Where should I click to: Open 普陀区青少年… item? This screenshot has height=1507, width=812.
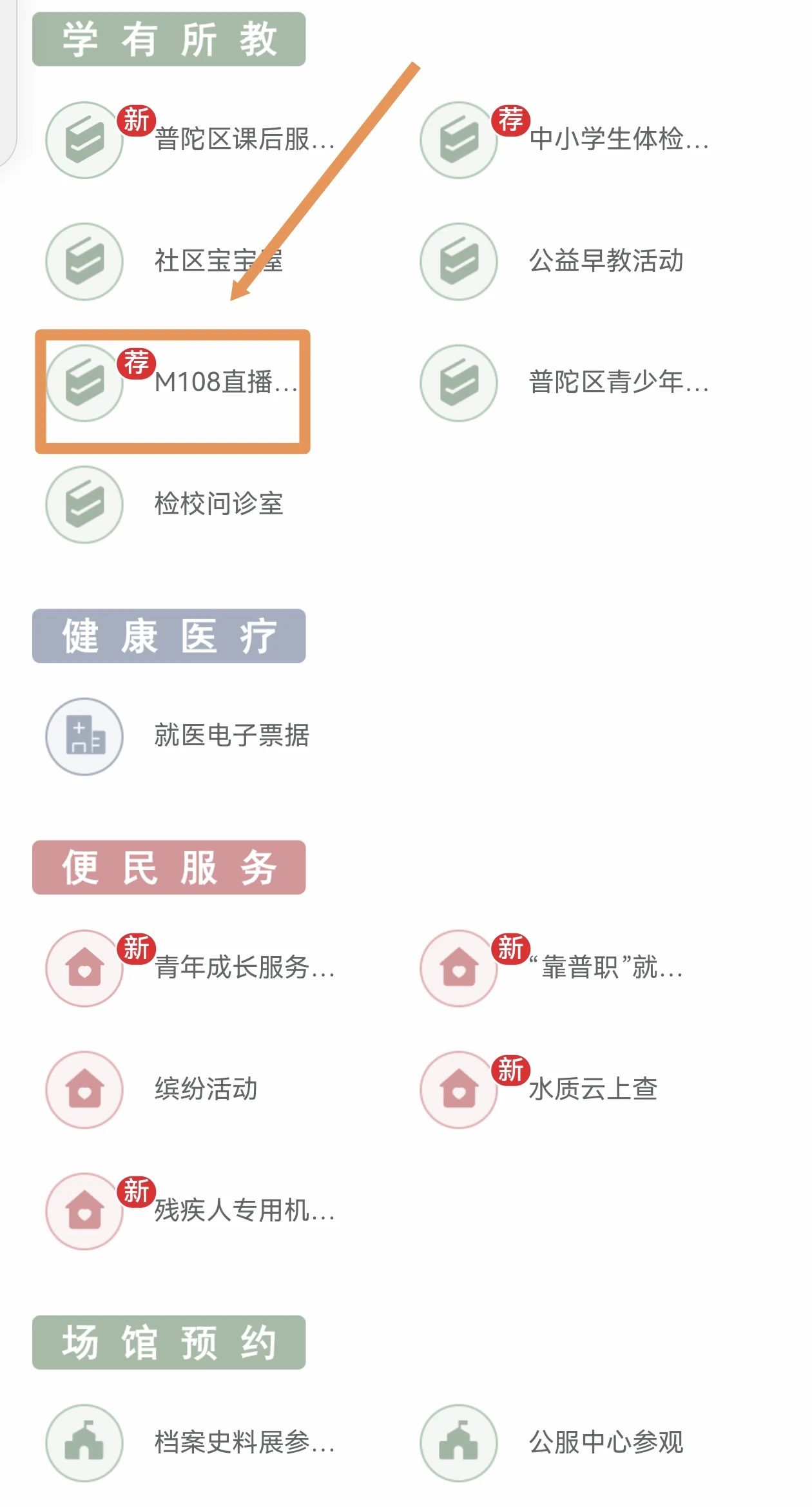567,383
